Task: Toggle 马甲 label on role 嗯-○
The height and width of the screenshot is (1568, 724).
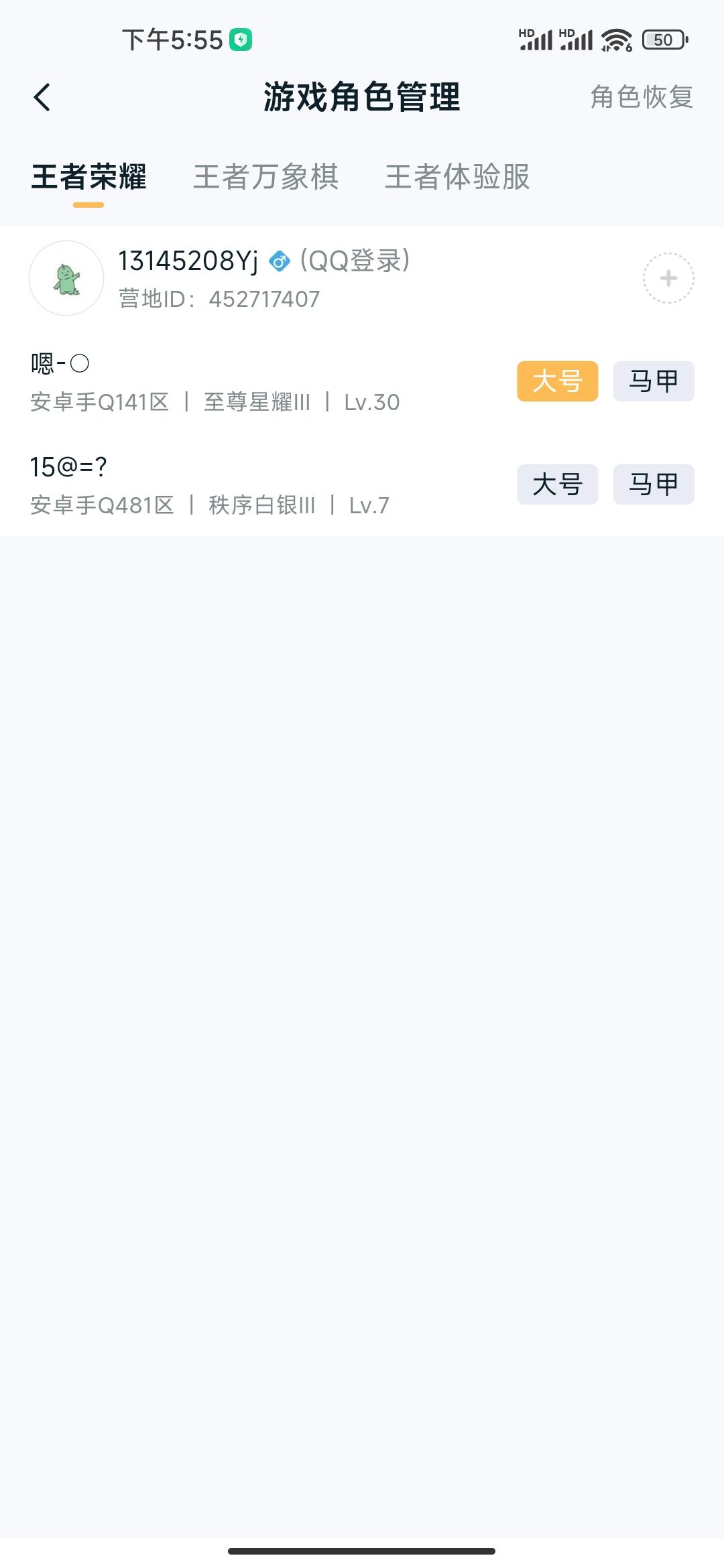Action: click(653, 381)
